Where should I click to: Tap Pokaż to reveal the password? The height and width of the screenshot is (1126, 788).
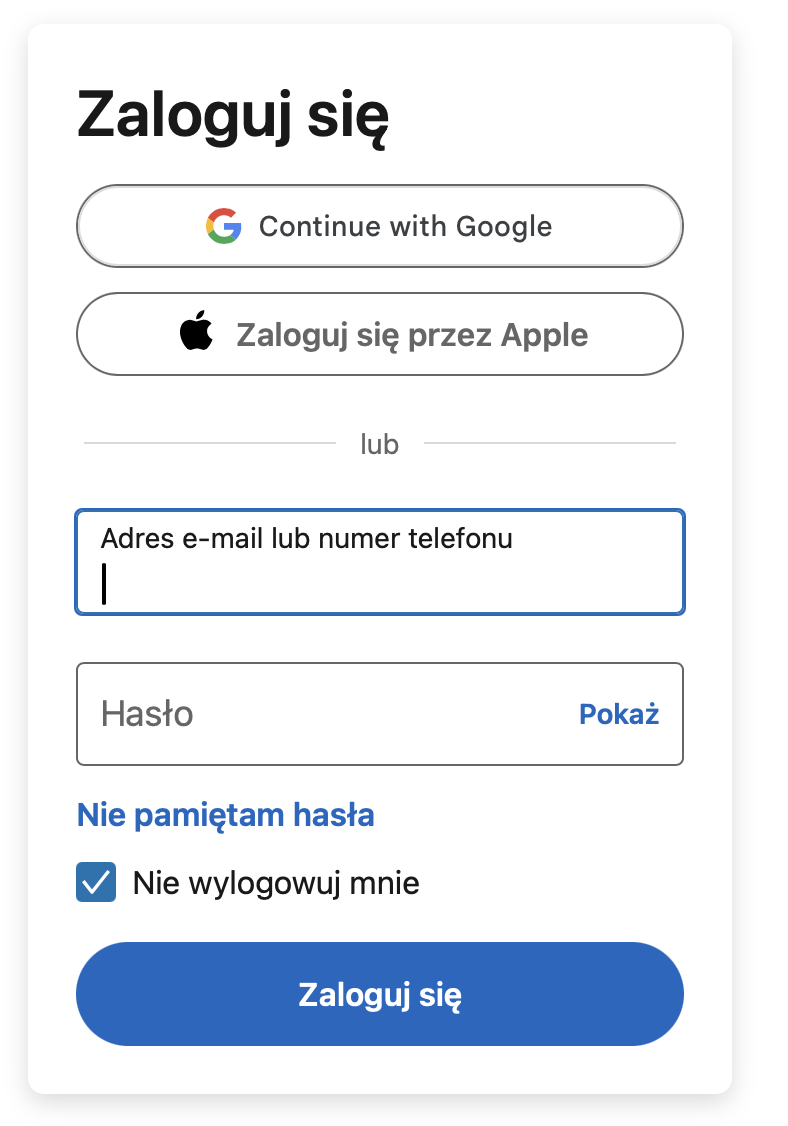pos(619,714)
